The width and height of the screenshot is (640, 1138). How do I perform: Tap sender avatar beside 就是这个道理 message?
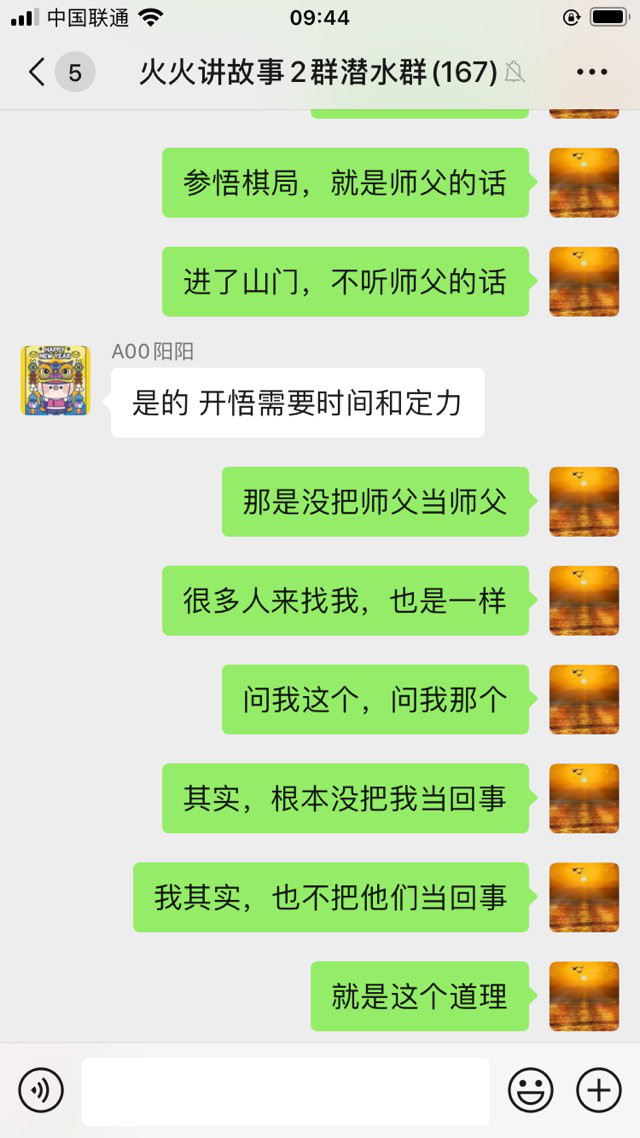click(584, 996)
